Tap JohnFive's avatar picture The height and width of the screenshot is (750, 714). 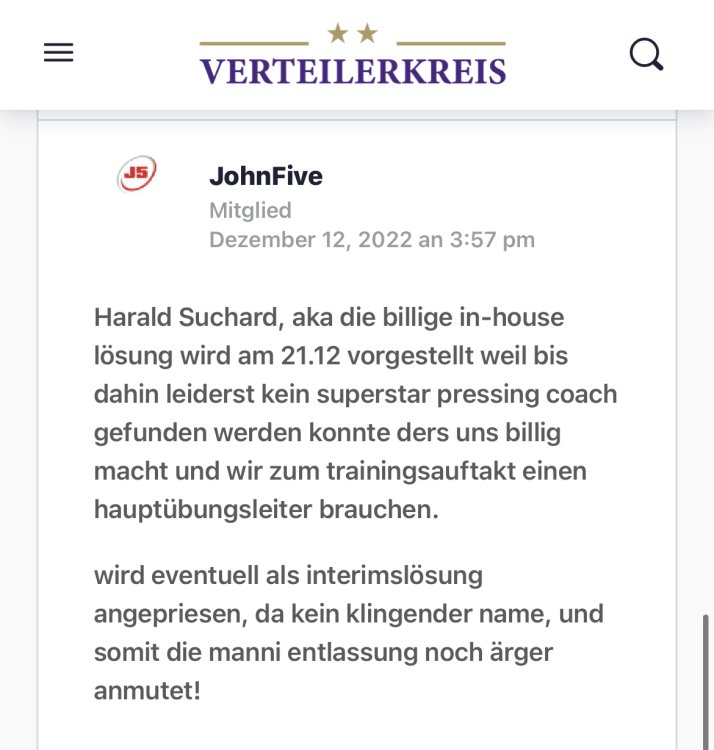[x=136, y=175]
